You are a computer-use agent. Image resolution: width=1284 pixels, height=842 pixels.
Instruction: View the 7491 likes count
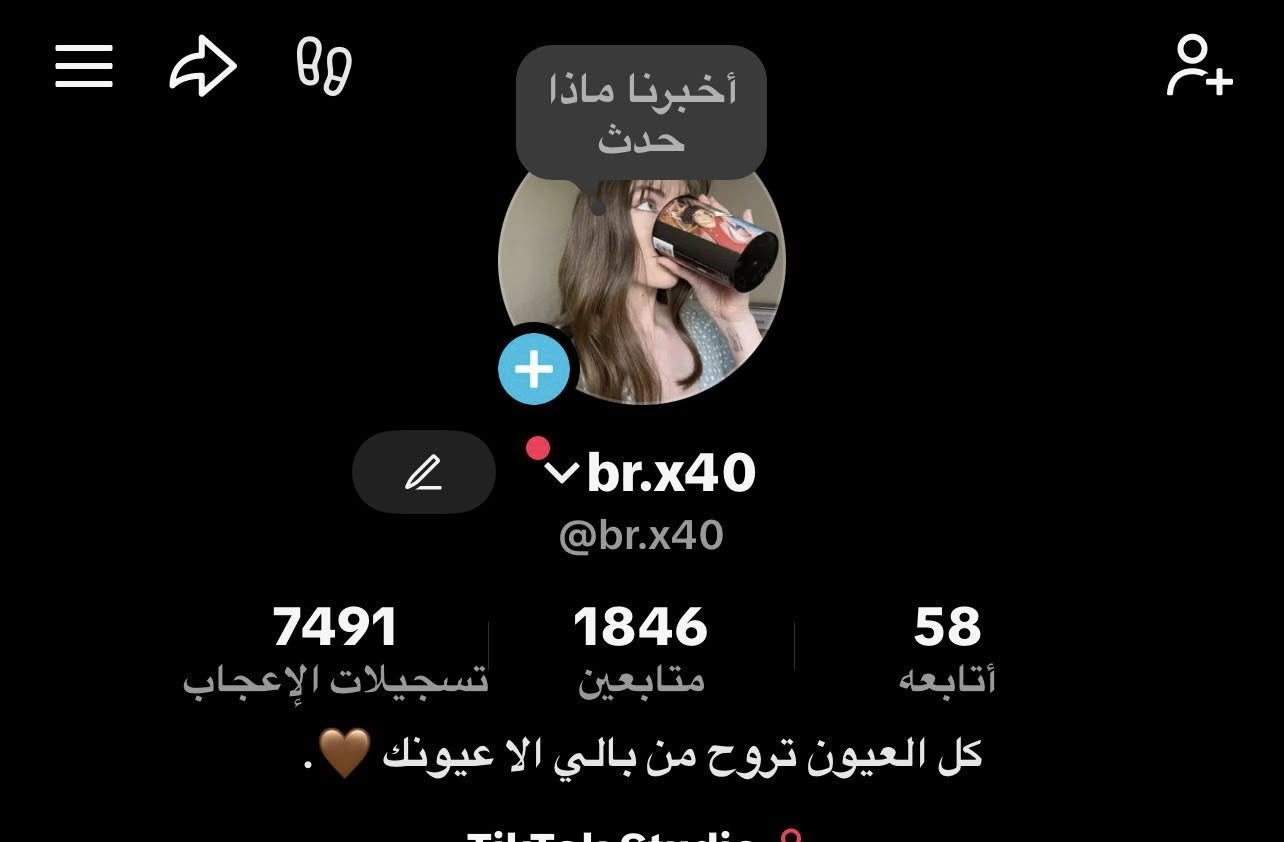pyautogui.click(x=336, y=648)
